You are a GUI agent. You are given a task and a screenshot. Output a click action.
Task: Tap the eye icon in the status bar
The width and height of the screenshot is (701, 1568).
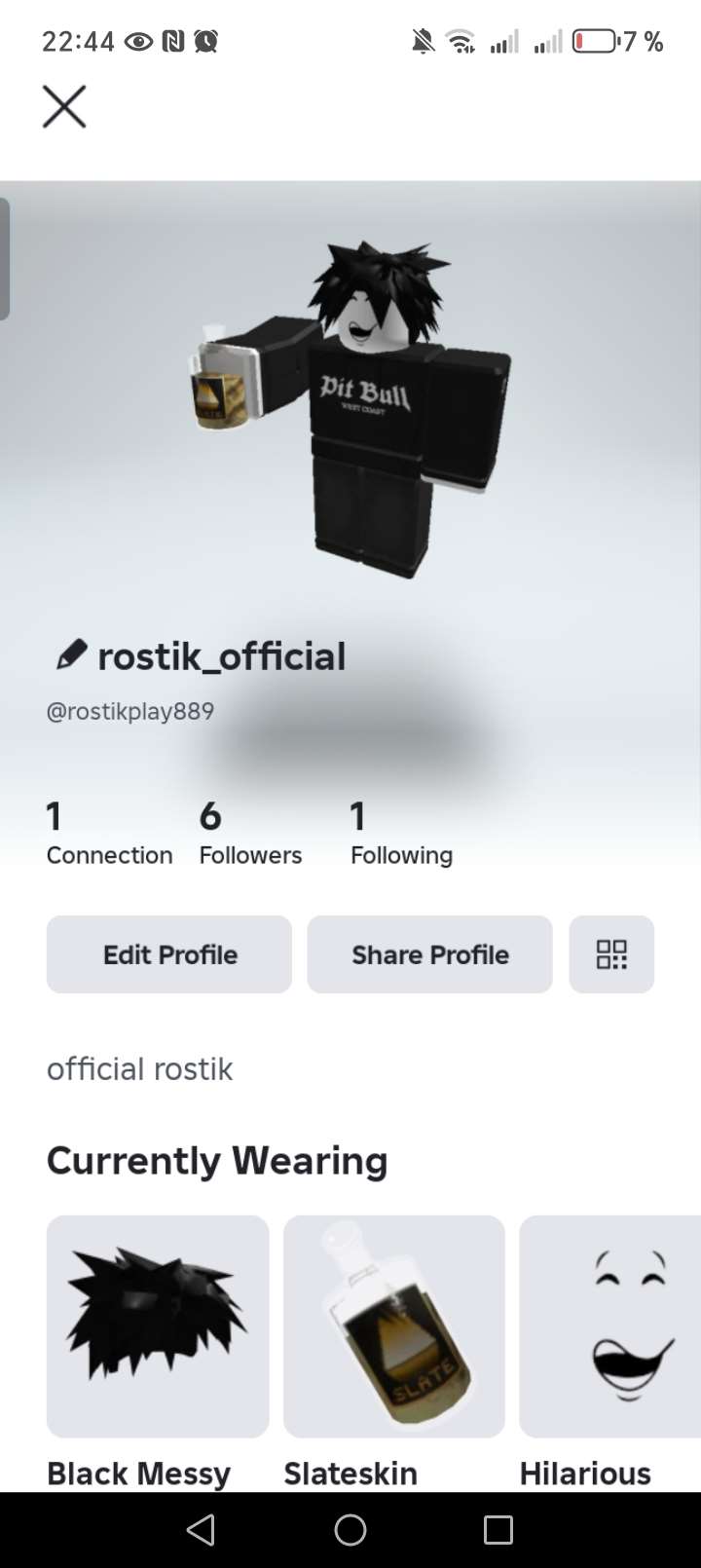[138, 41]
